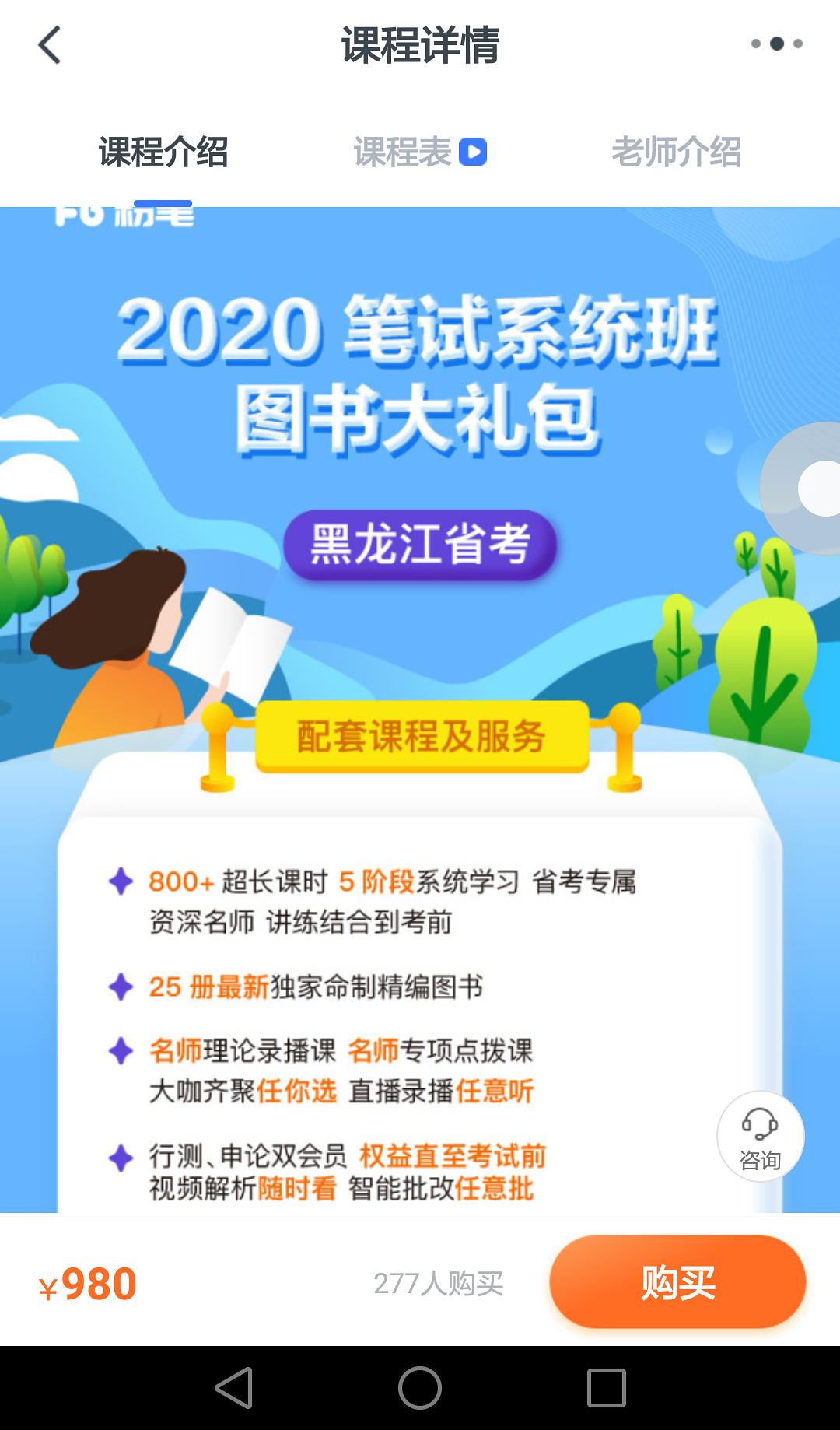This screenshot has height=1430, width=840.
Task: Tap the system home button
Action: [420, 1388]
